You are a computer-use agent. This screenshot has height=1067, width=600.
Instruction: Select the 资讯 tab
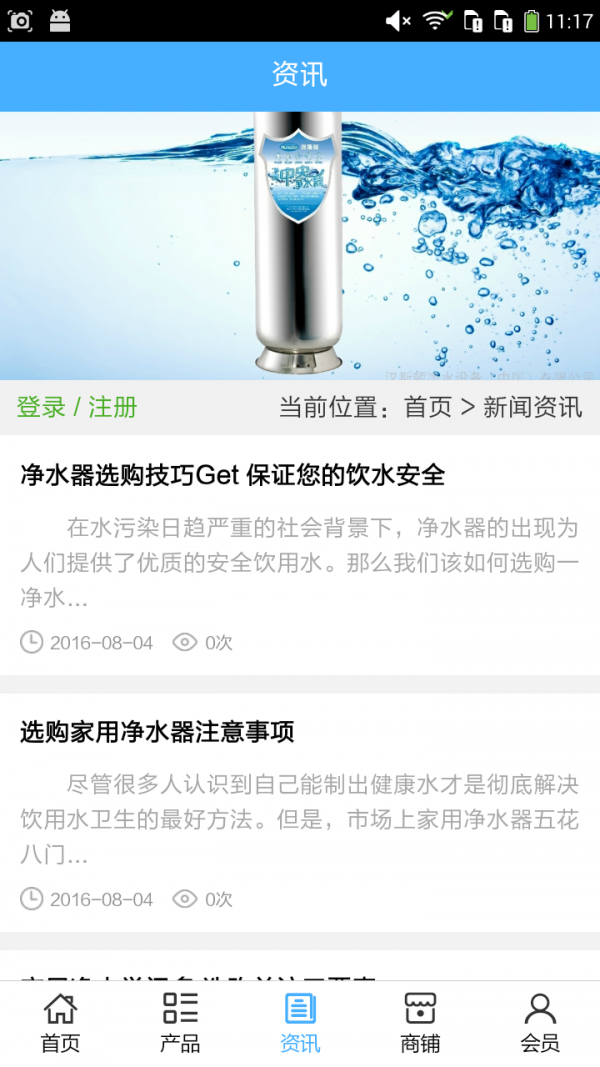coord(300,1023)
